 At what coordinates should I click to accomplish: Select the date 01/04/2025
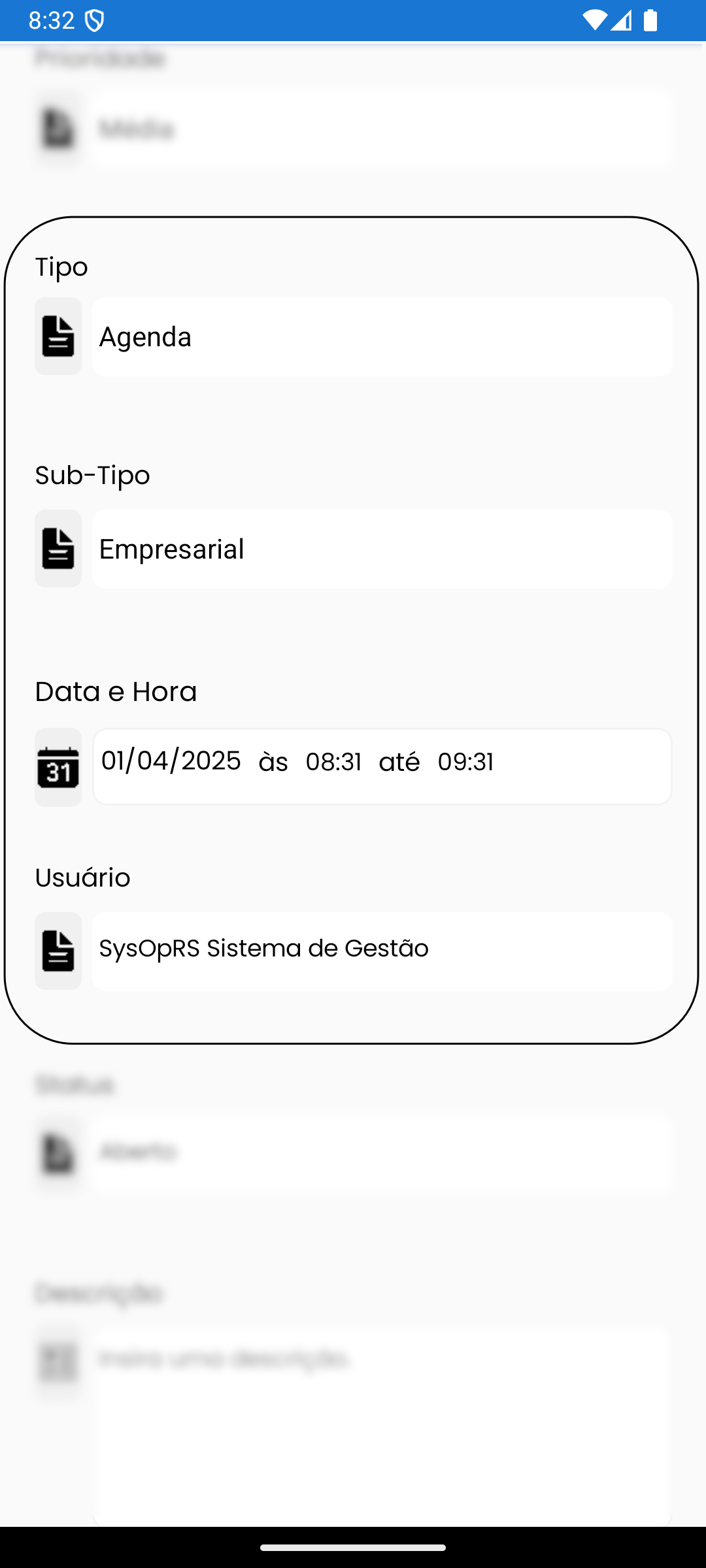click(171, 761)
